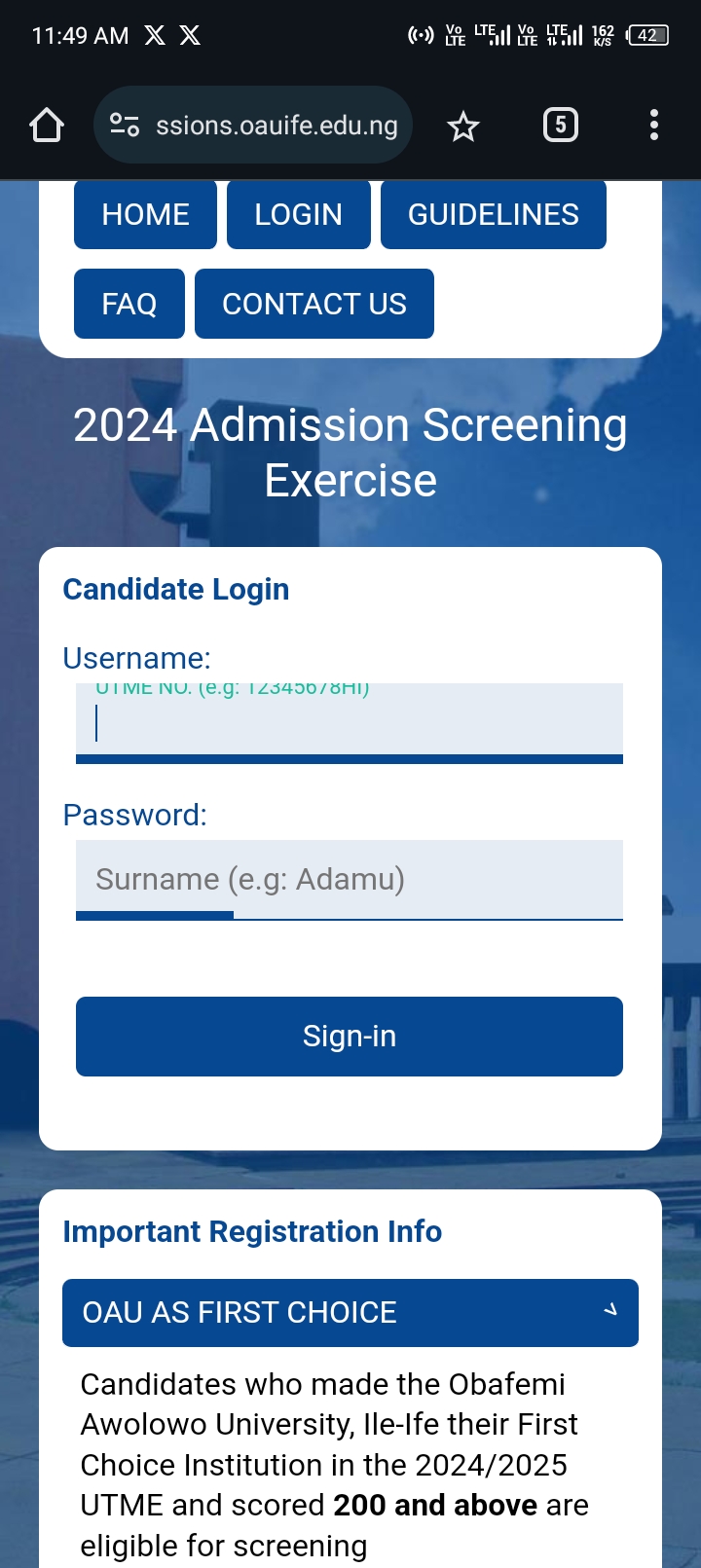View site information icon in address bar
This screenshot has width=701, height=1568.
125,126
